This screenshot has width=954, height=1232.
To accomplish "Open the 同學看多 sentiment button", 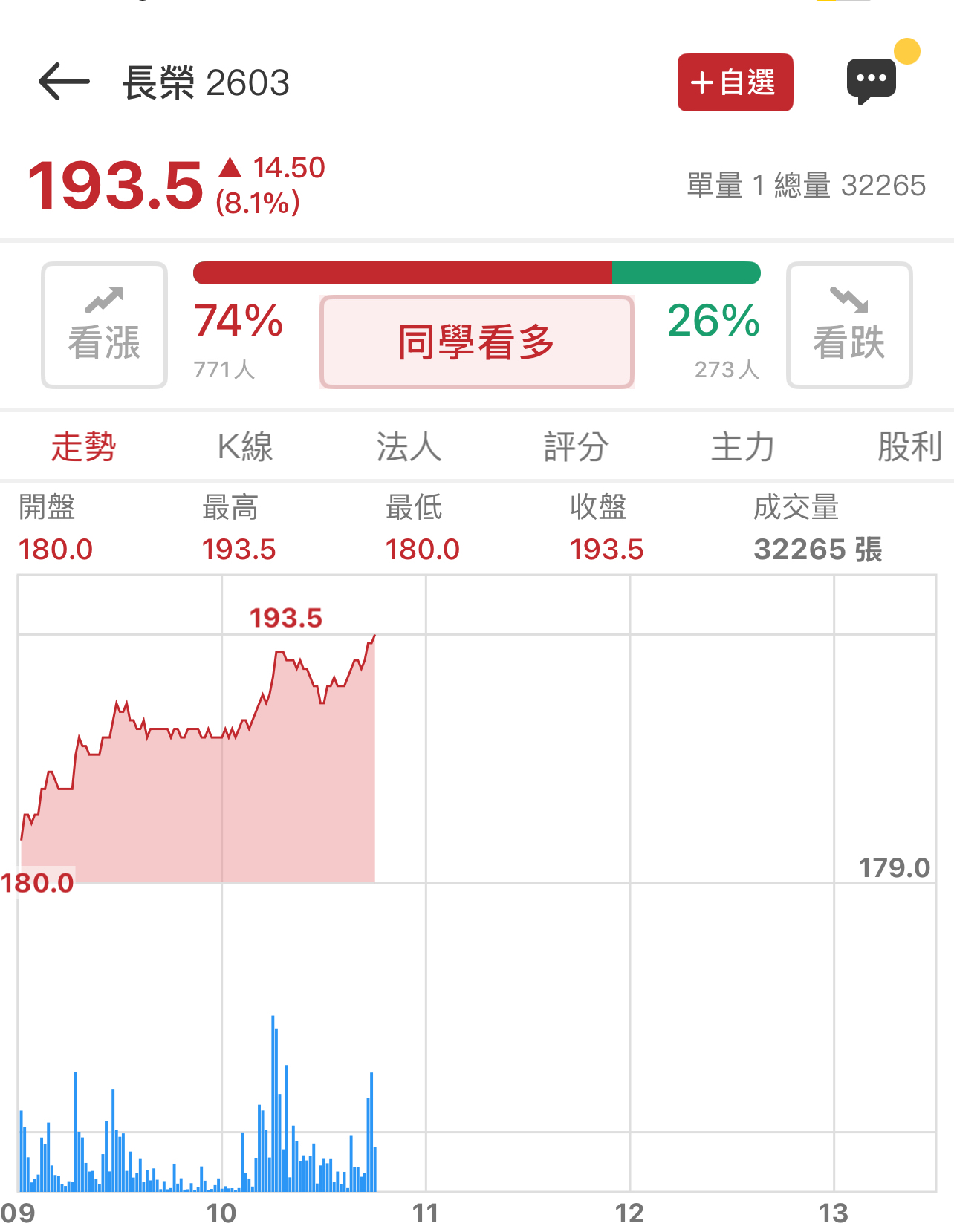I will click(x=476, y=342).
